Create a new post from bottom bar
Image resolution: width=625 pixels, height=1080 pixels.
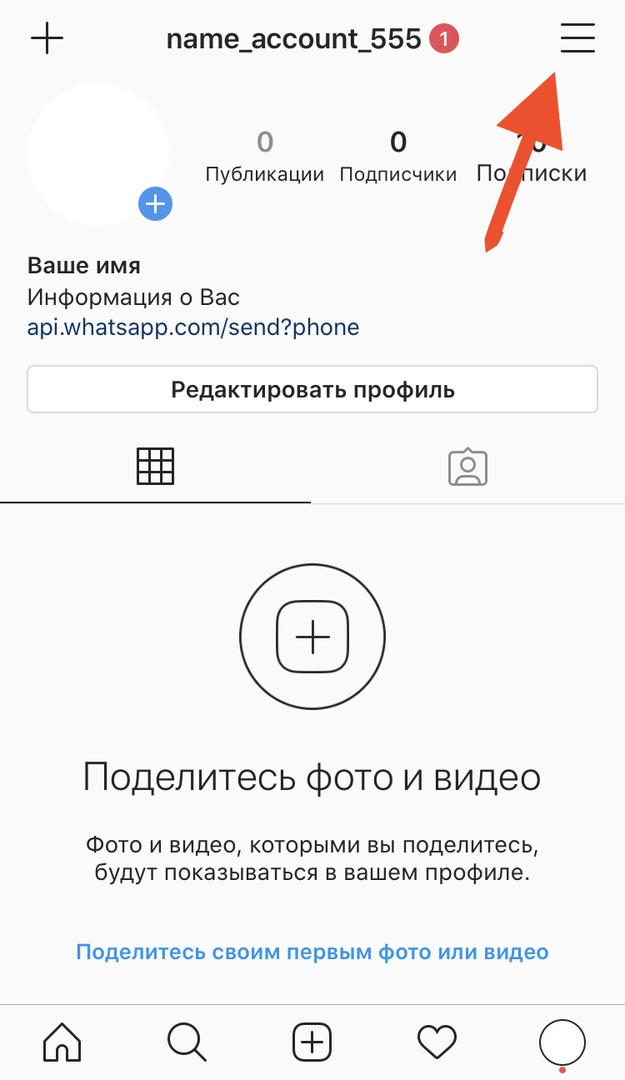[312, 1042]
